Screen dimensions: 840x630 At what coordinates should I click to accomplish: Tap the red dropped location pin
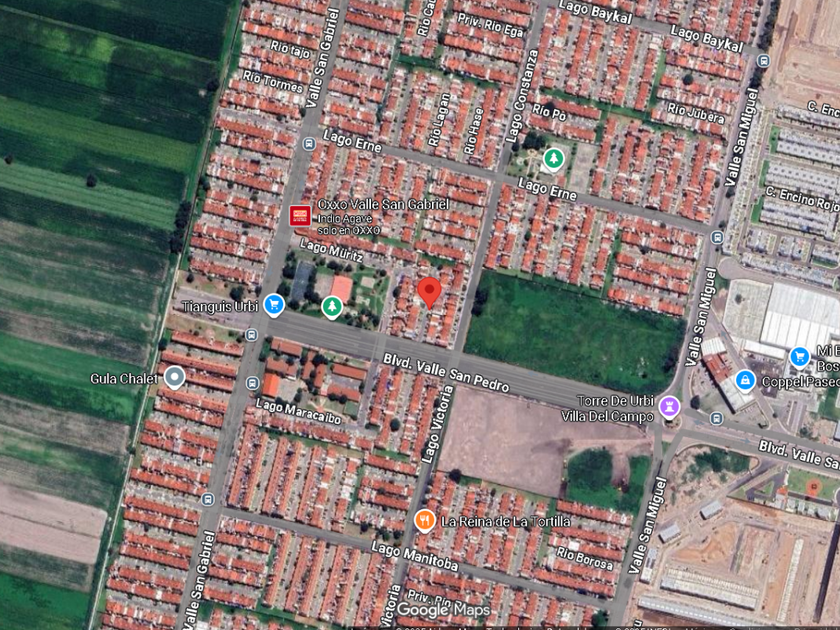pyautogui.click(x=429, y=292)
